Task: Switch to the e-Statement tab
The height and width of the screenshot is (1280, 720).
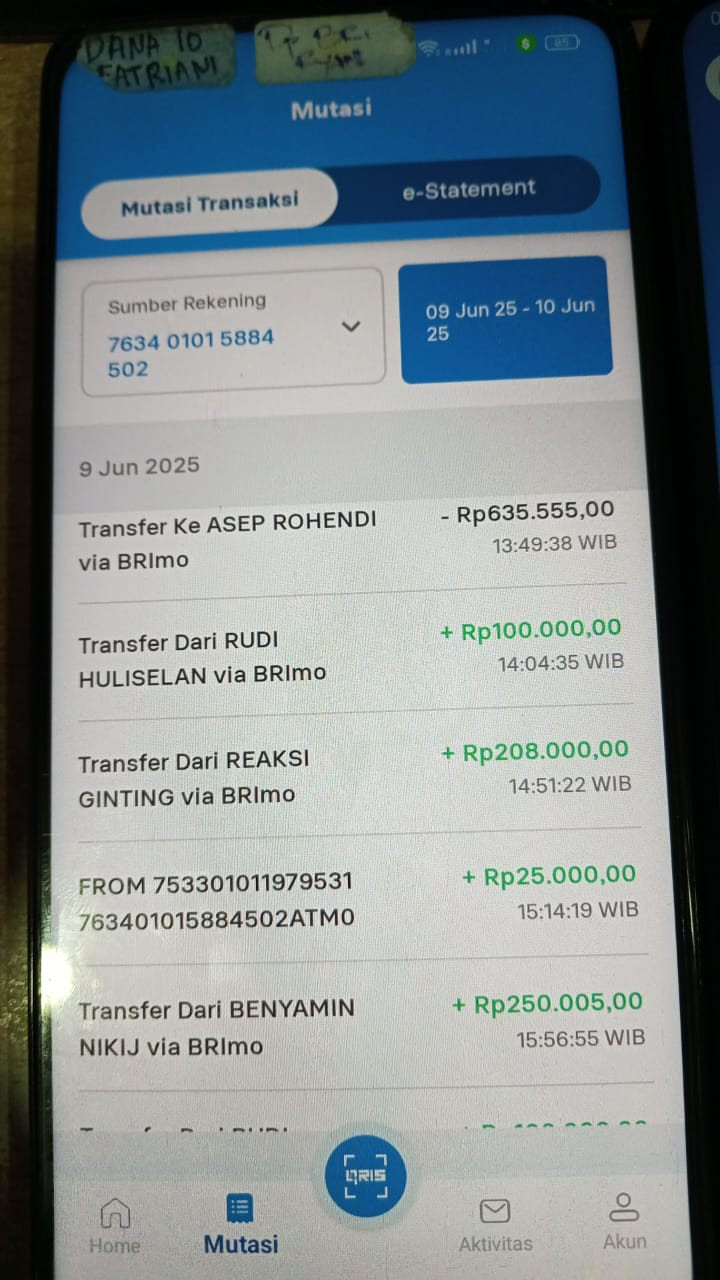Action: pyautogui.click(x=469, y=190)
